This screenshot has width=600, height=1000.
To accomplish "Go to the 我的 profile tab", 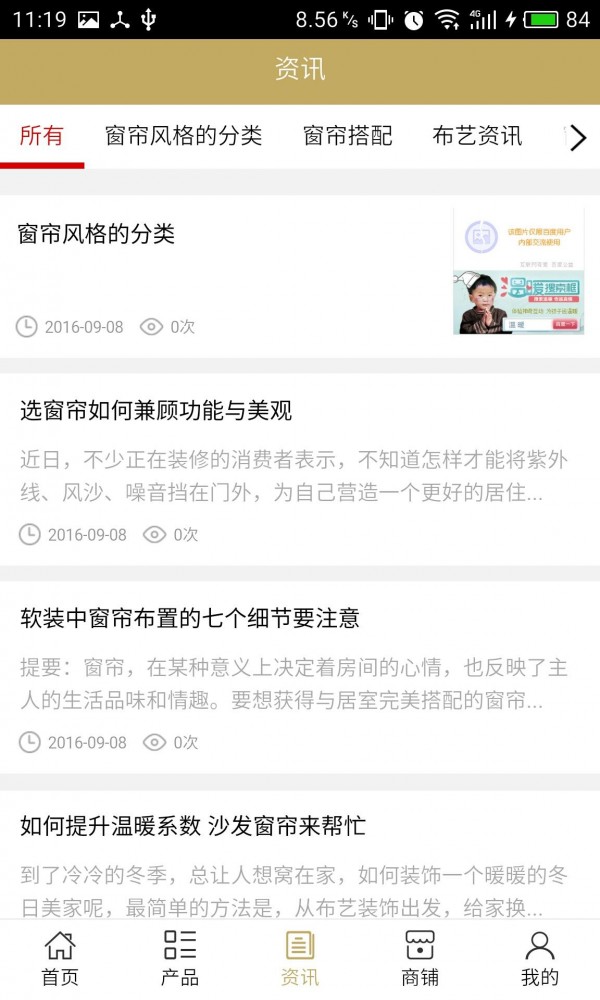I will 540,958.
